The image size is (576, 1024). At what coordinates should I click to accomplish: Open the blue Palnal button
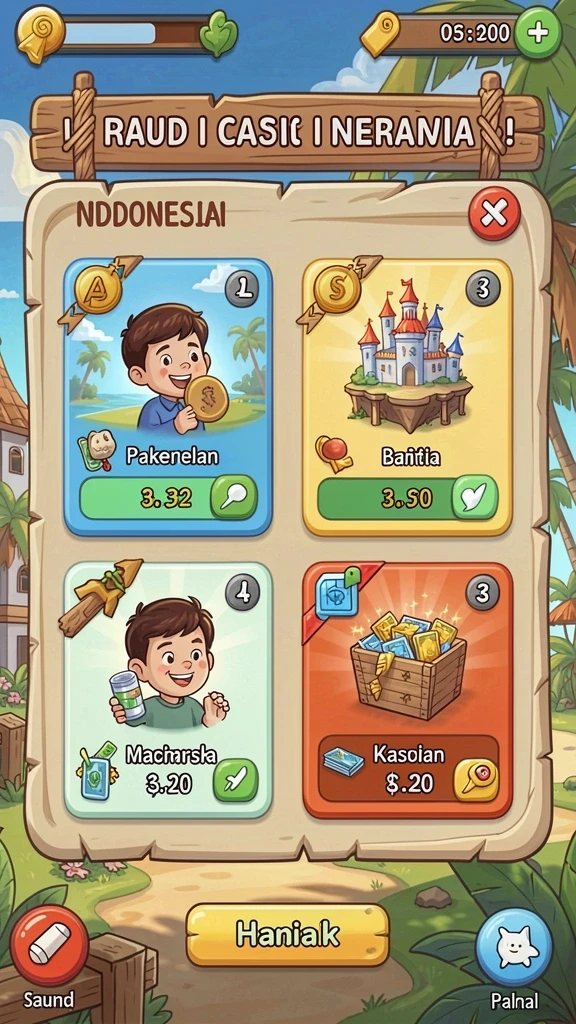514,948
